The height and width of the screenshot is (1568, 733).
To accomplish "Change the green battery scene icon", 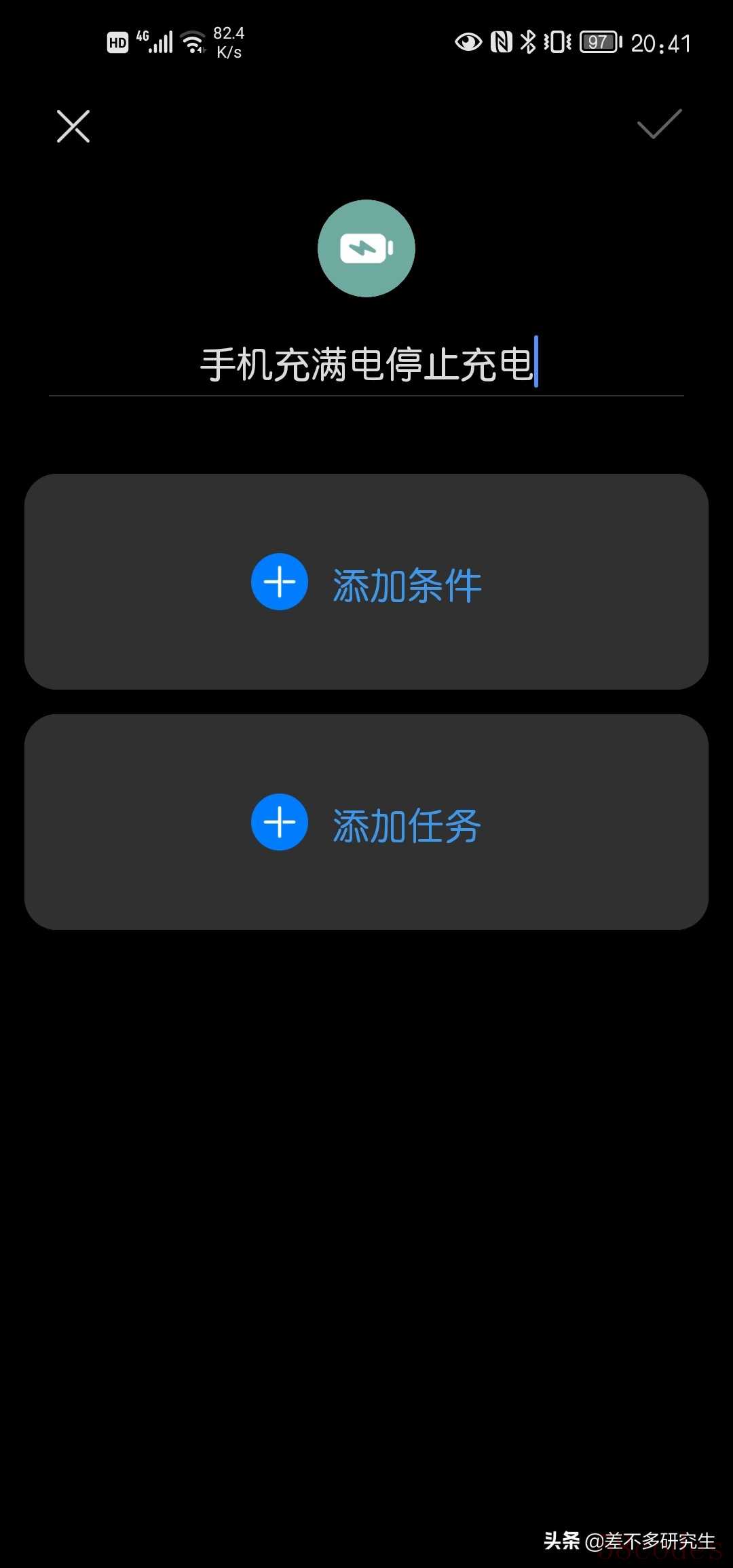I will [x=366, y=248].
